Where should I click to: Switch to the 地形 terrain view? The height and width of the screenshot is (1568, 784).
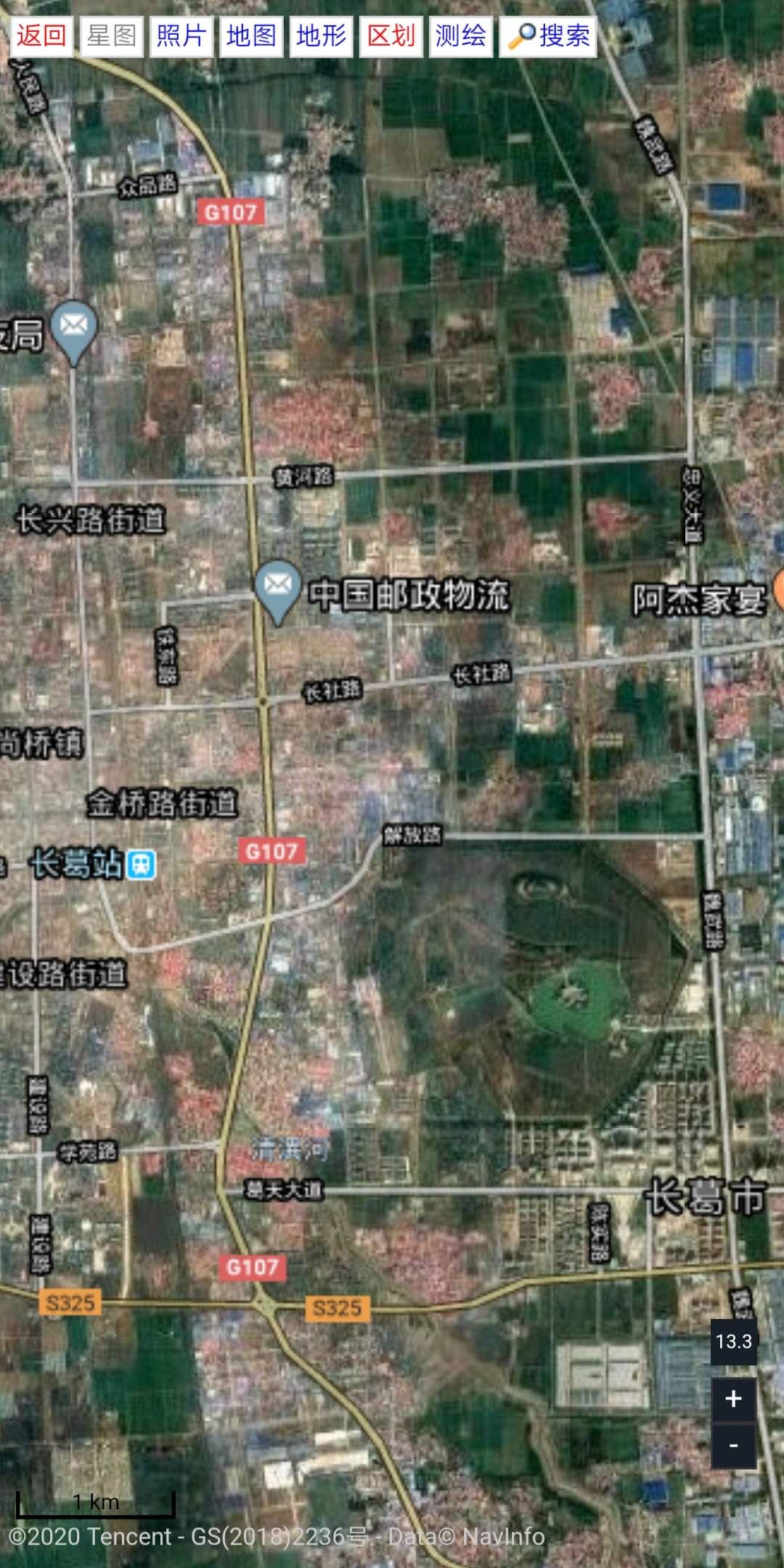pyautogui.click(x=321, y=36)
